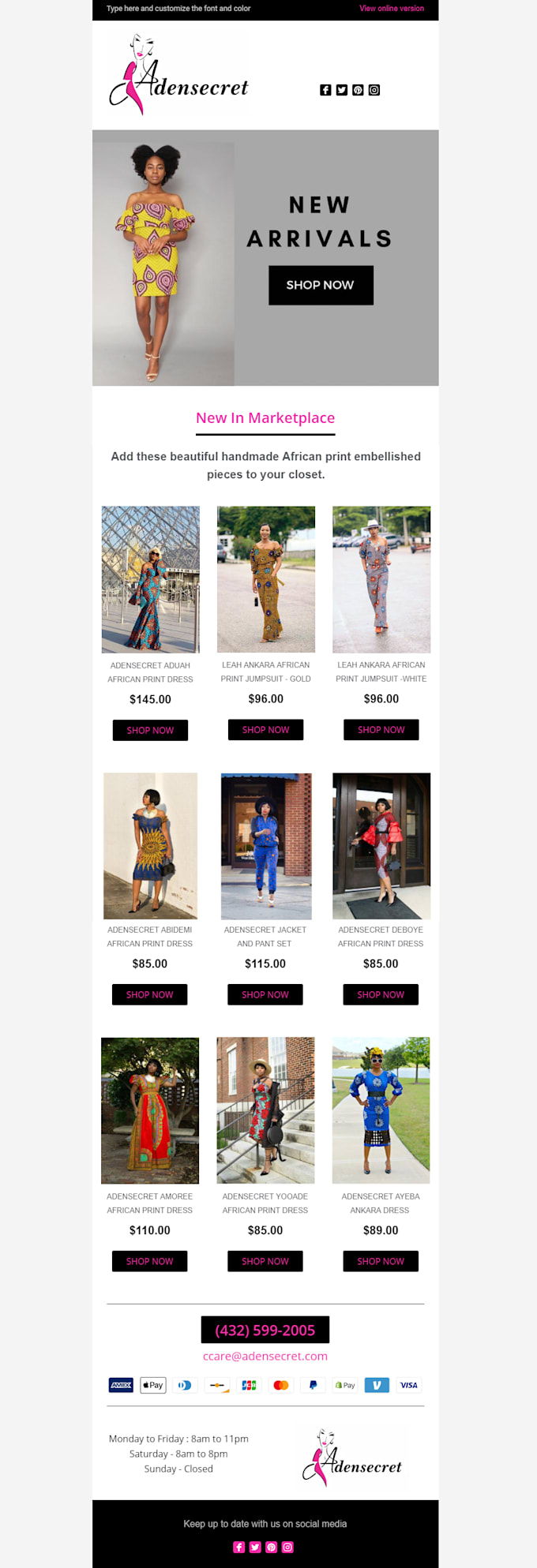
Task: Tap Shop Now on the New Arrivals banner
Action: coord(321,285)
